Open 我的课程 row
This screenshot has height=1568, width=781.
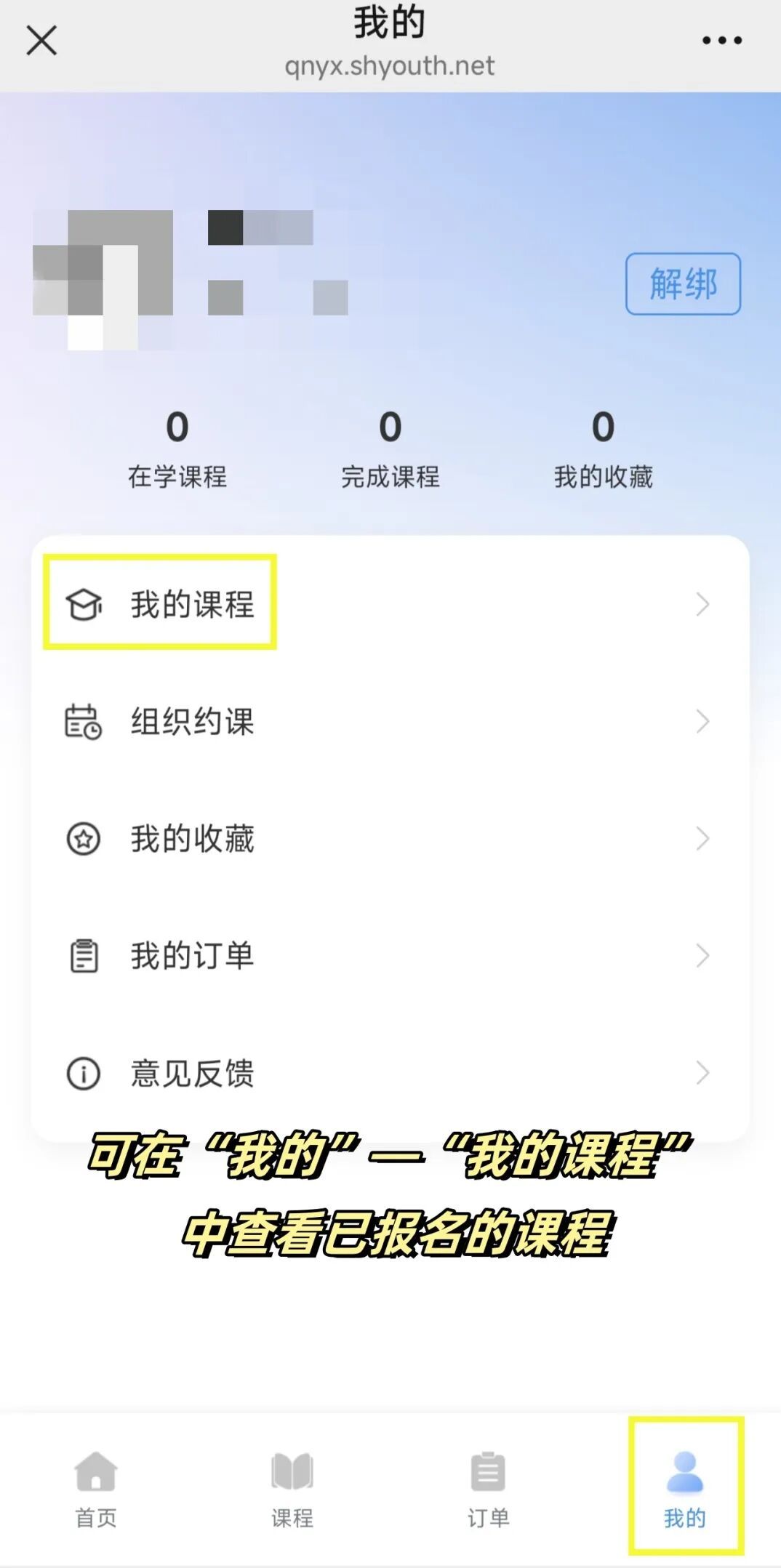coord(390,604)
